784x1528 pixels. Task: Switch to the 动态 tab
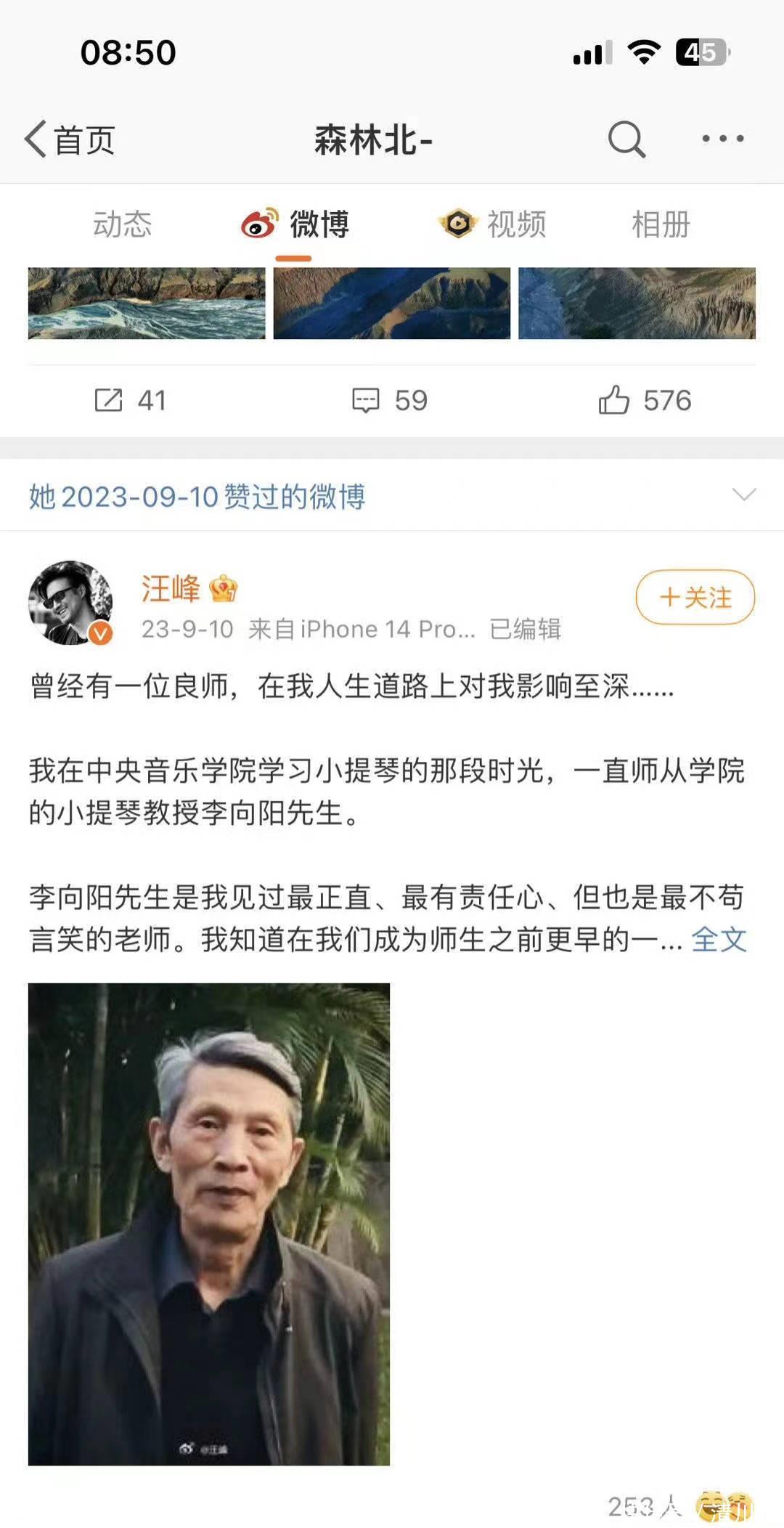pyautogui.click(x=122, y=224)
